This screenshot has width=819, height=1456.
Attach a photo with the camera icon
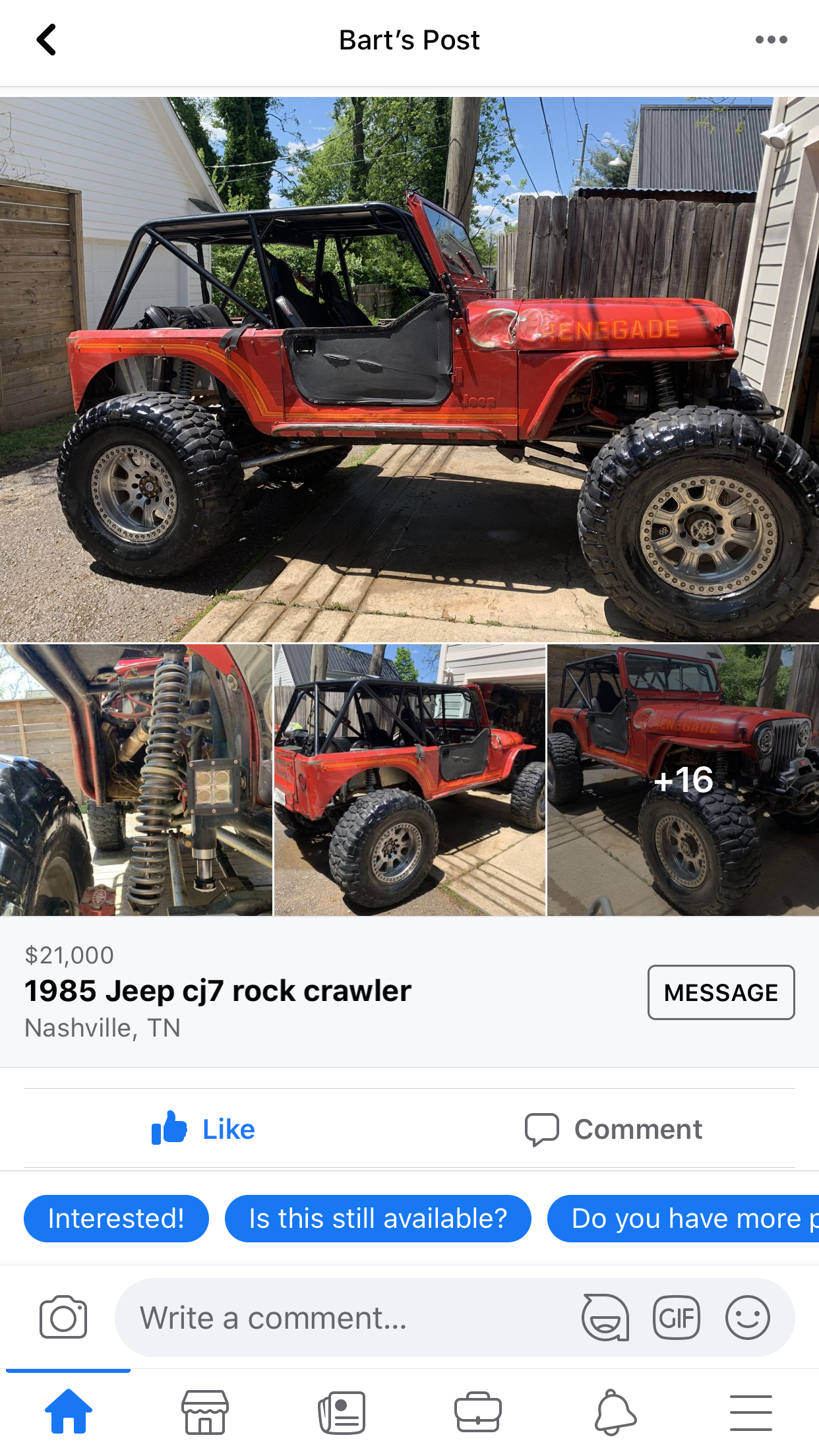pyautogui.click(x=63, y=1318)
